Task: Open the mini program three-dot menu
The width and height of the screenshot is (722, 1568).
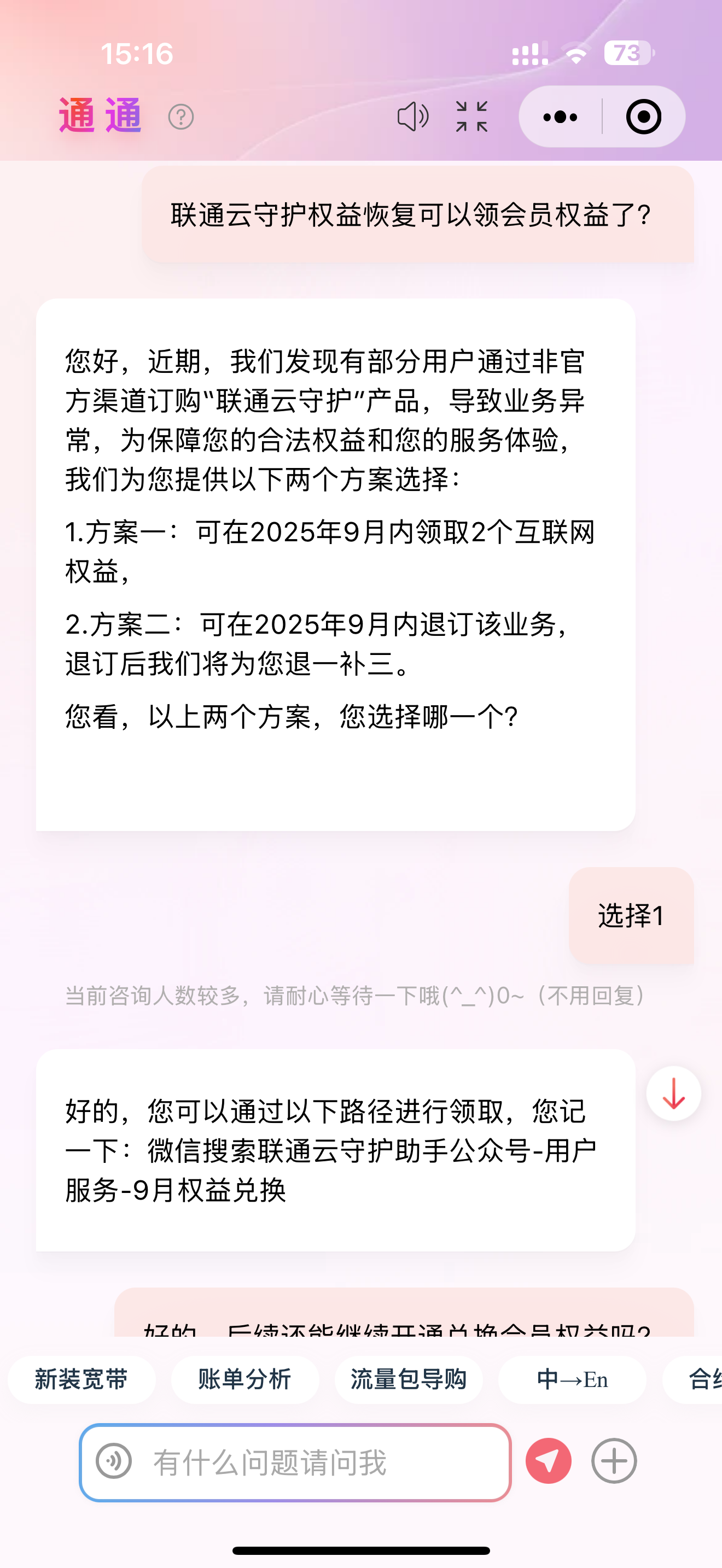Action: (560, 117)
